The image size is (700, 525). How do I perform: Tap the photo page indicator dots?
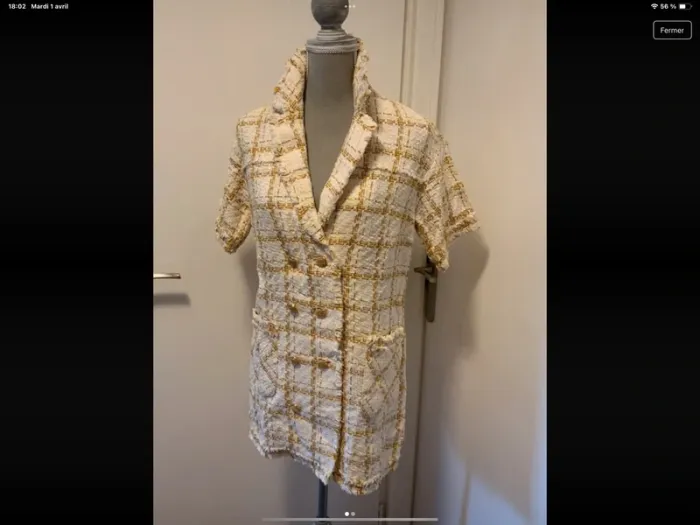[350, 513]
